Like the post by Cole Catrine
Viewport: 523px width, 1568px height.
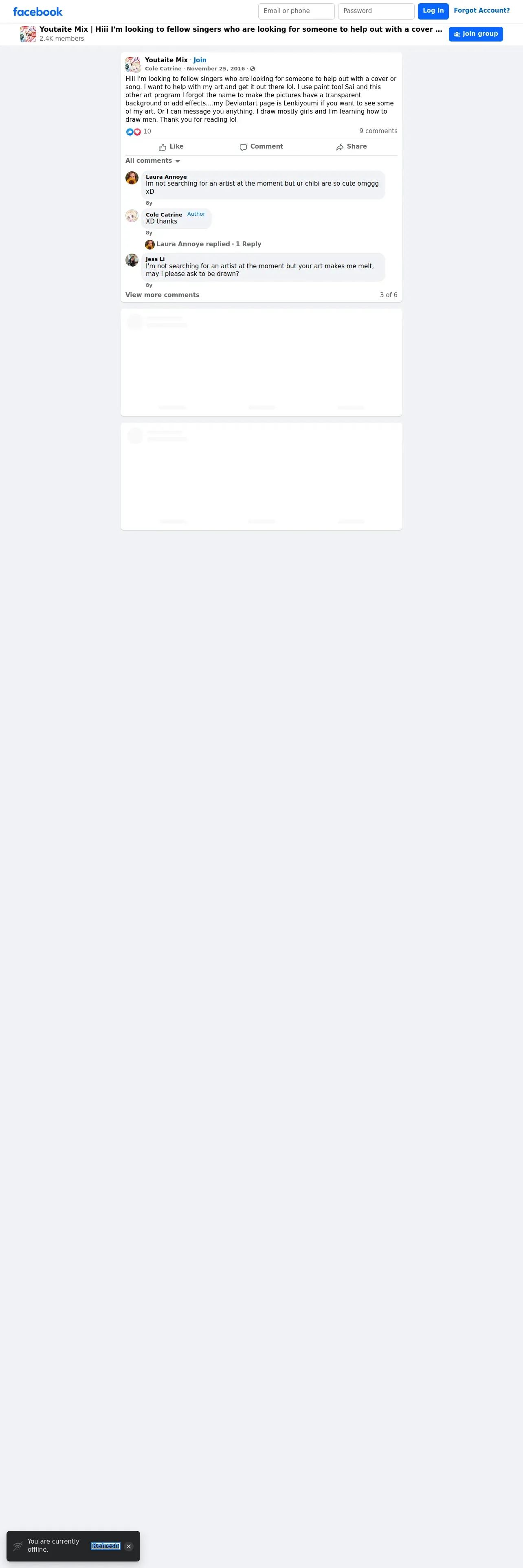[x=171, y=147]
